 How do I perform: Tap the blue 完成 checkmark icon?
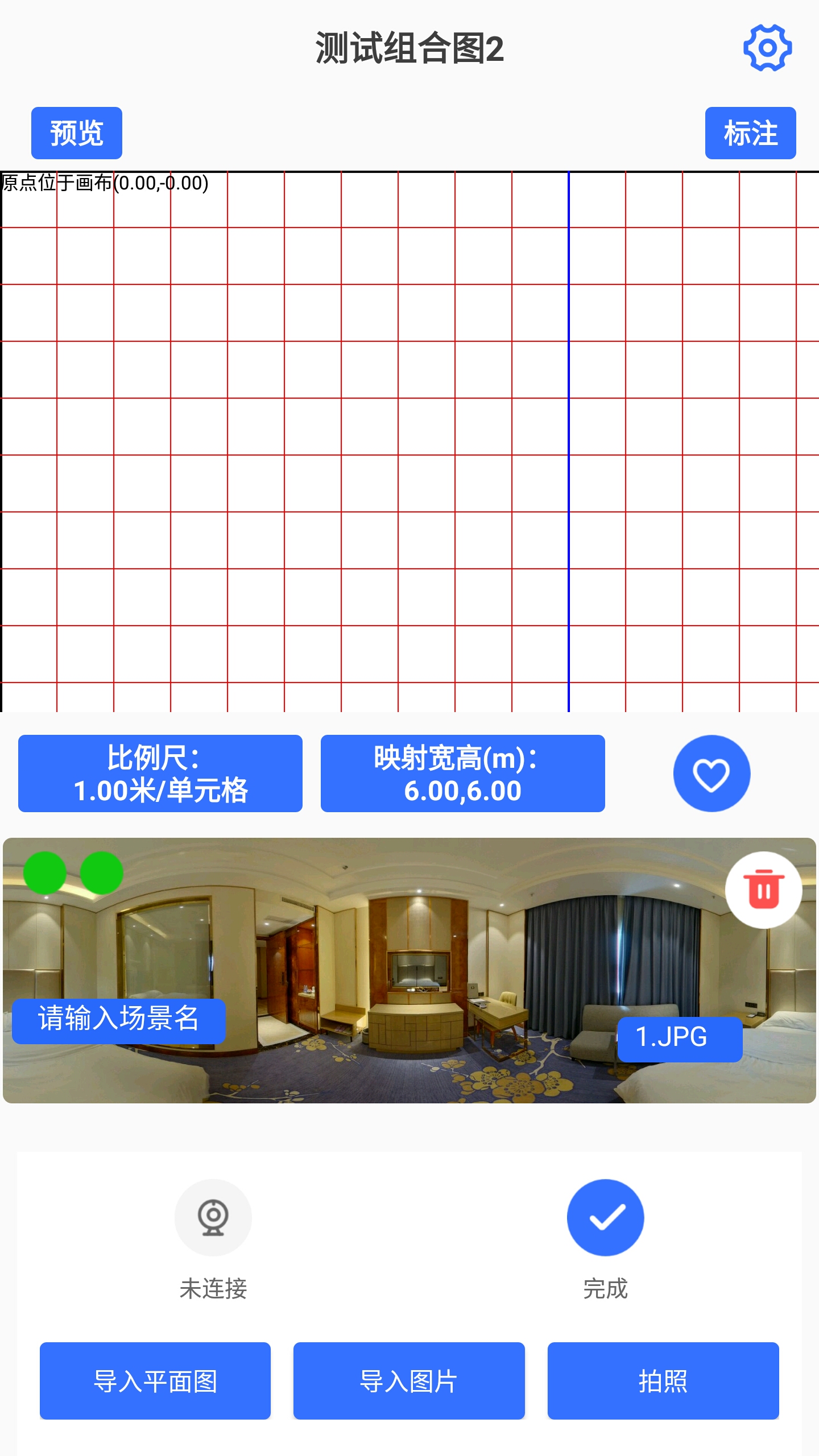coord(606,1218)
